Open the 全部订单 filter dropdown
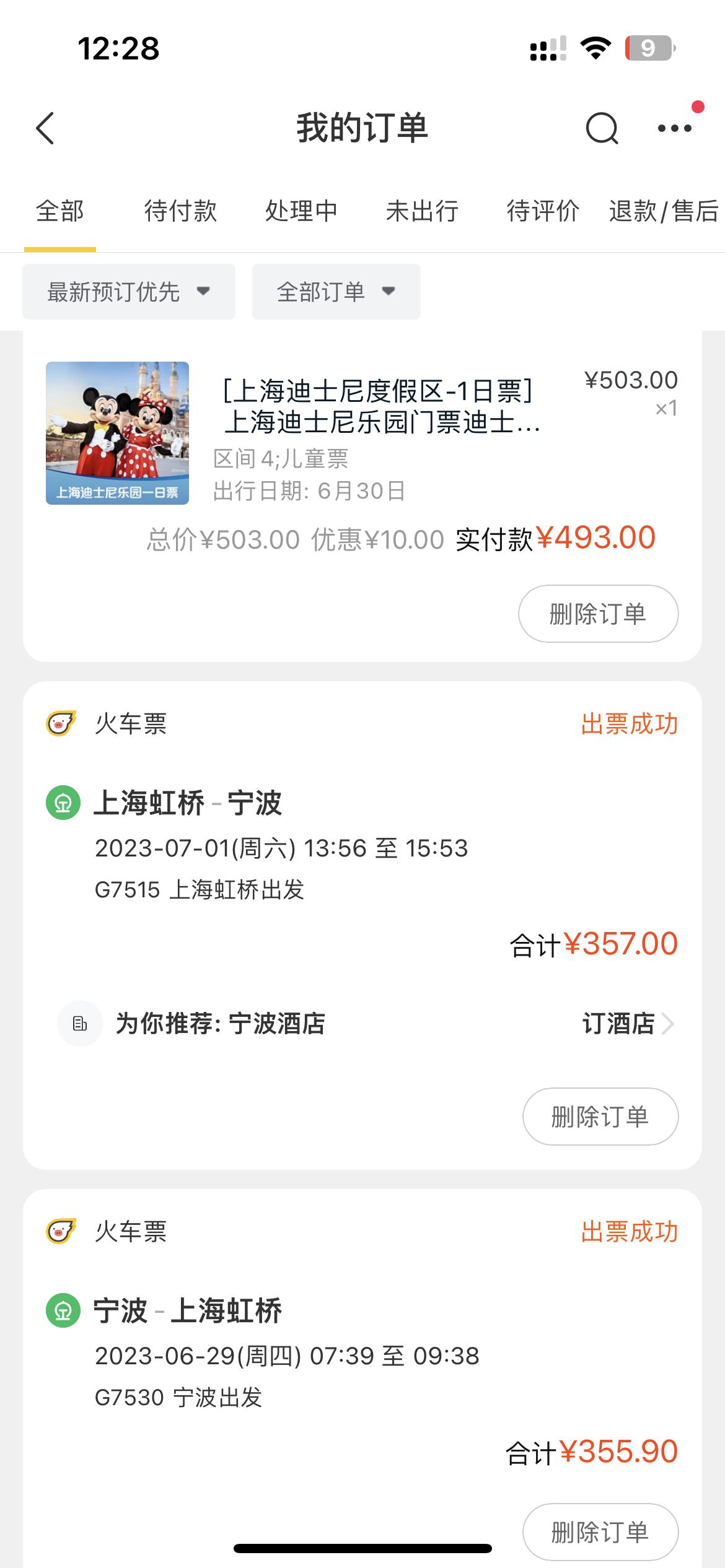 click(x=336, y=291)
